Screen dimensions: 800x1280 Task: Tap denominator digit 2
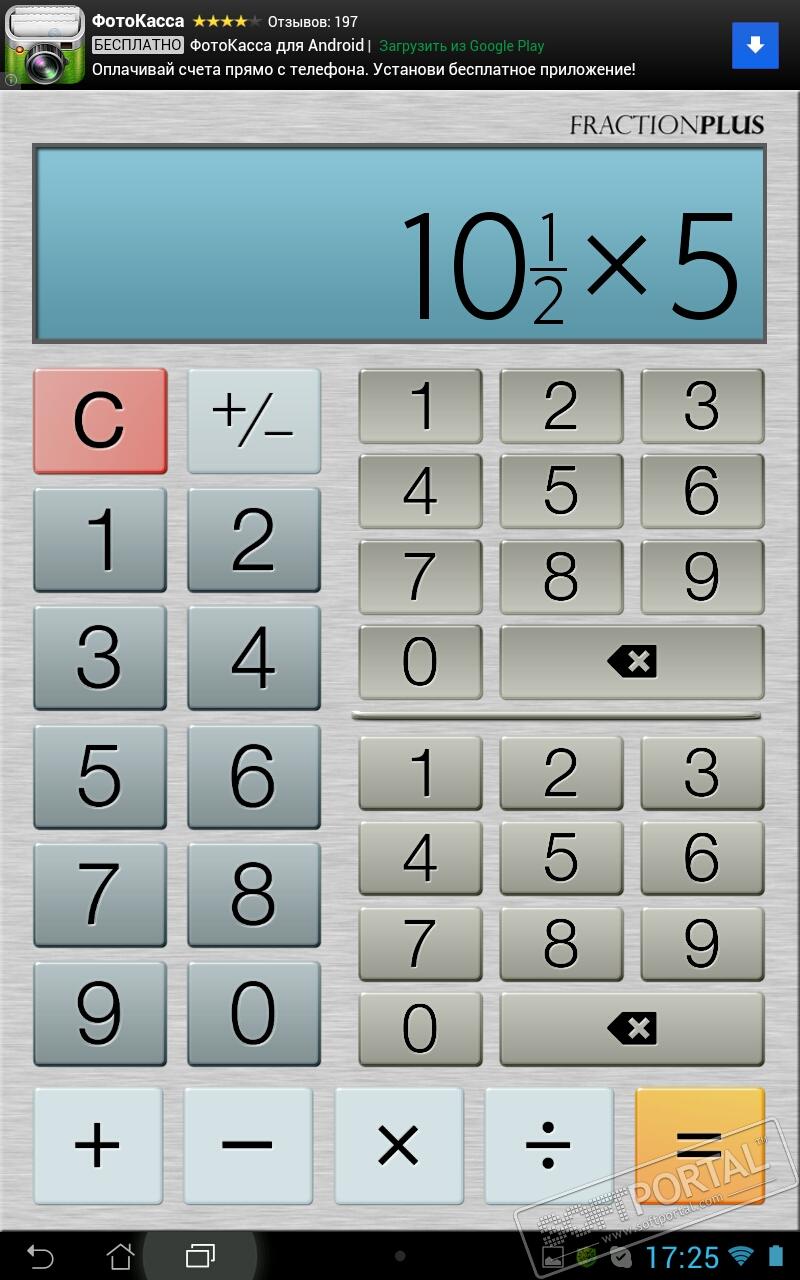[561, 772]
